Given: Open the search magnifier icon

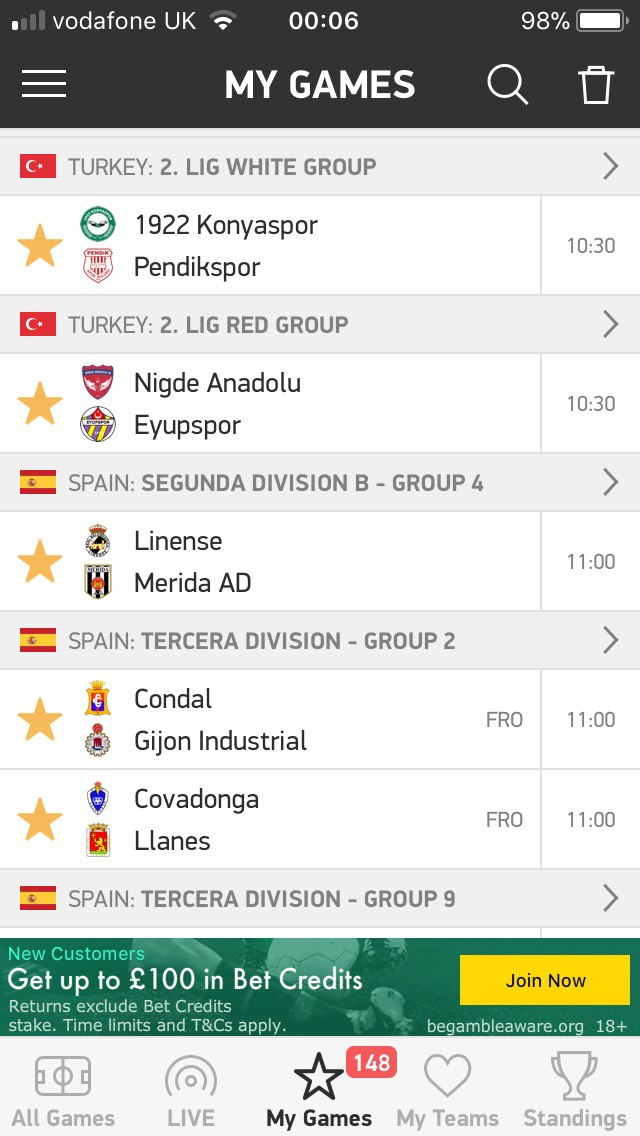Looking at the screenshot, I should (507, 85).
